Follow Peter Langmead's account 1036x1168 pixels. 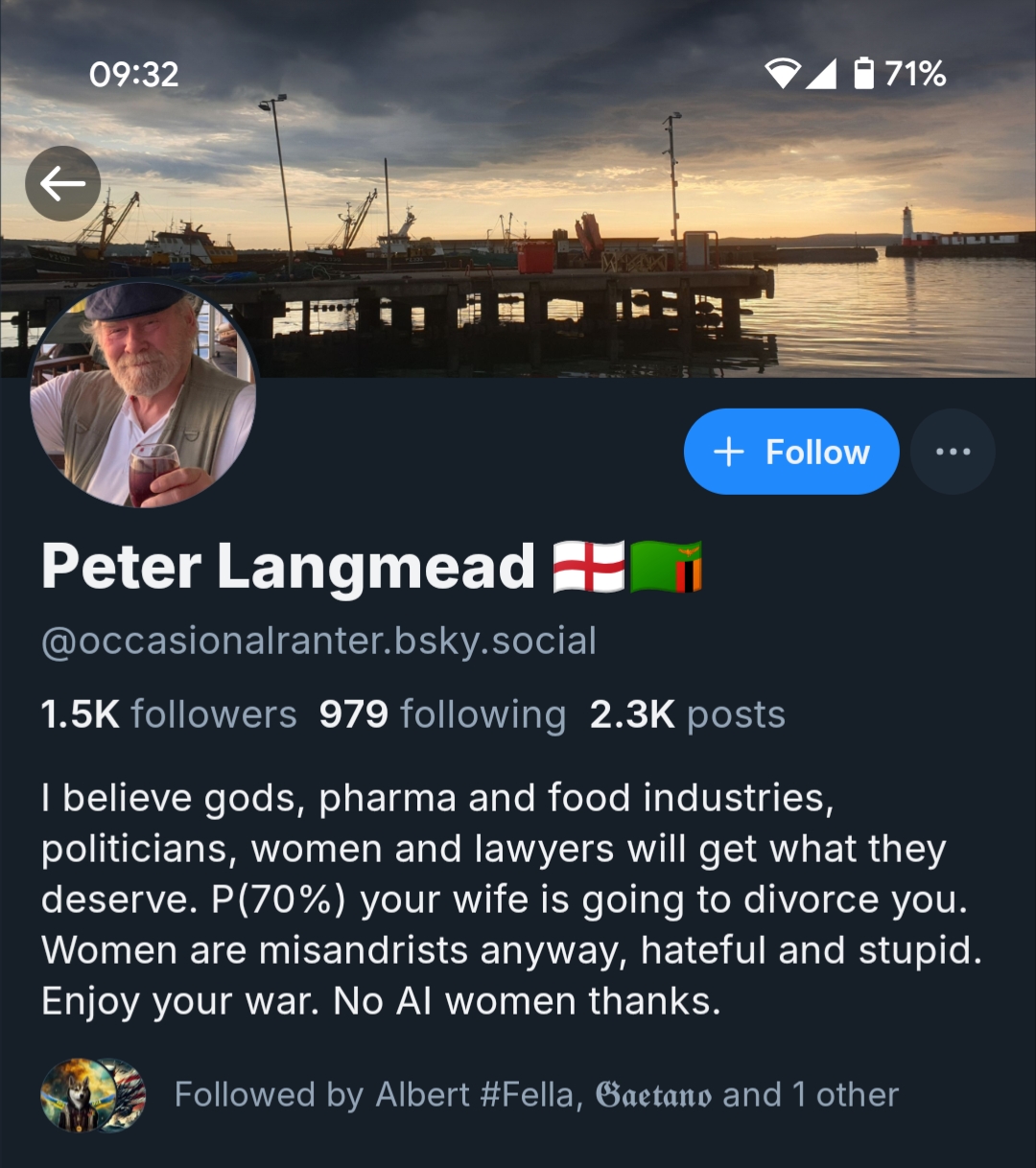[x=790, y=452]
